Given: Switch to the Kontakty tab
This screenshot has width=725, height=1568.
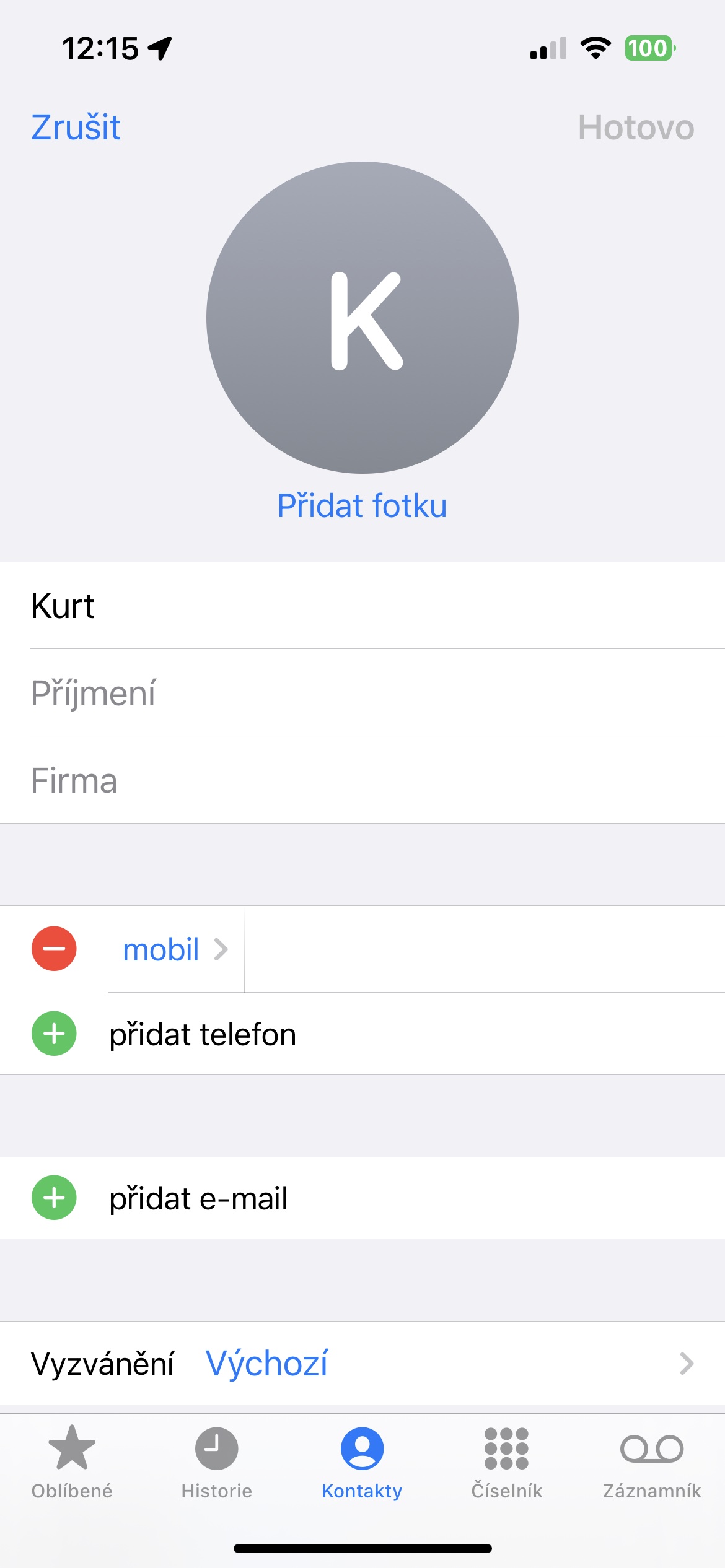Looking at the screenshot, I should point(362,1463).
